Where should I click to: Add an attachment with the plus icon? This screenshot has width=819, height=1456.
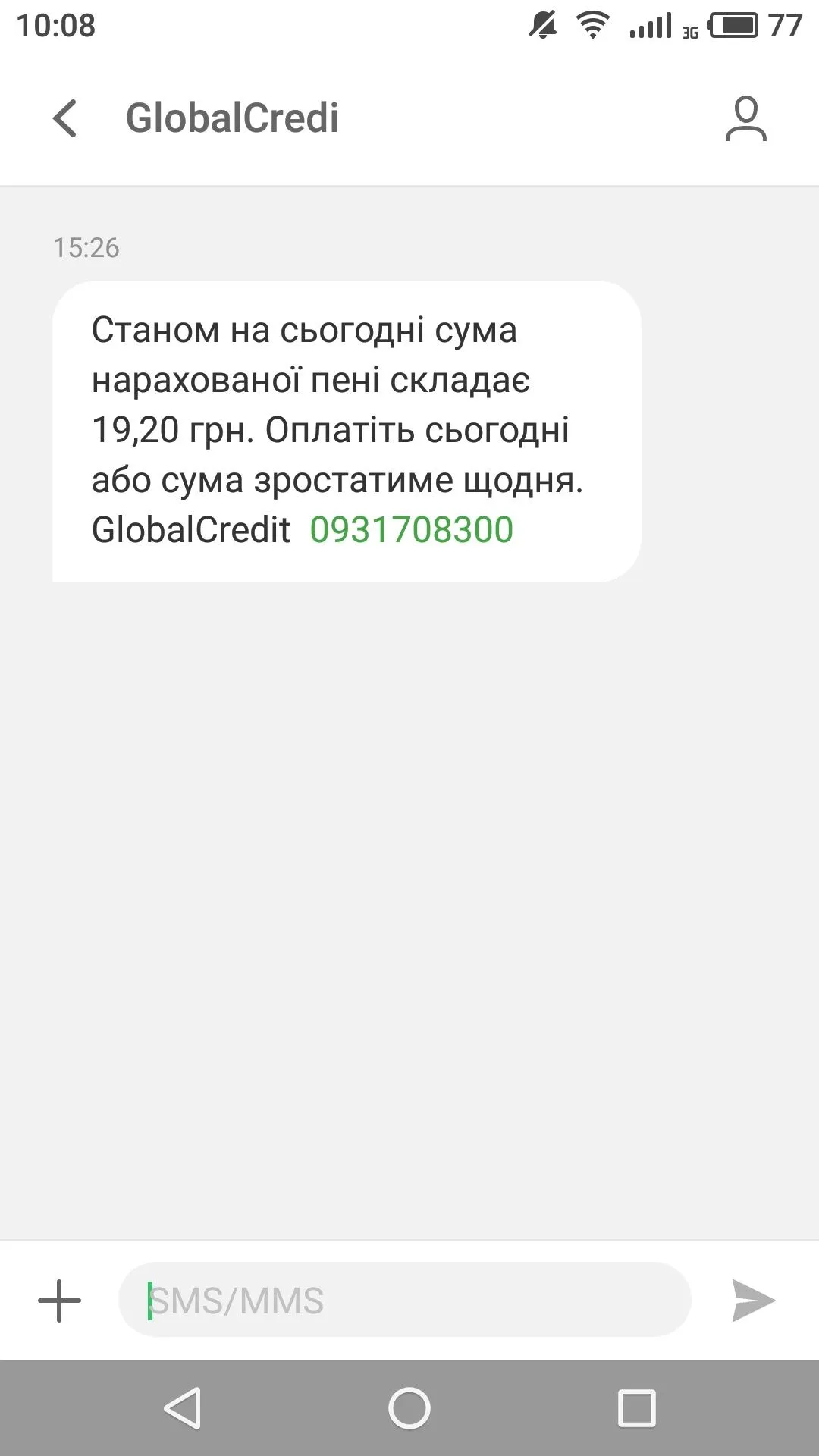[59, 1301]
